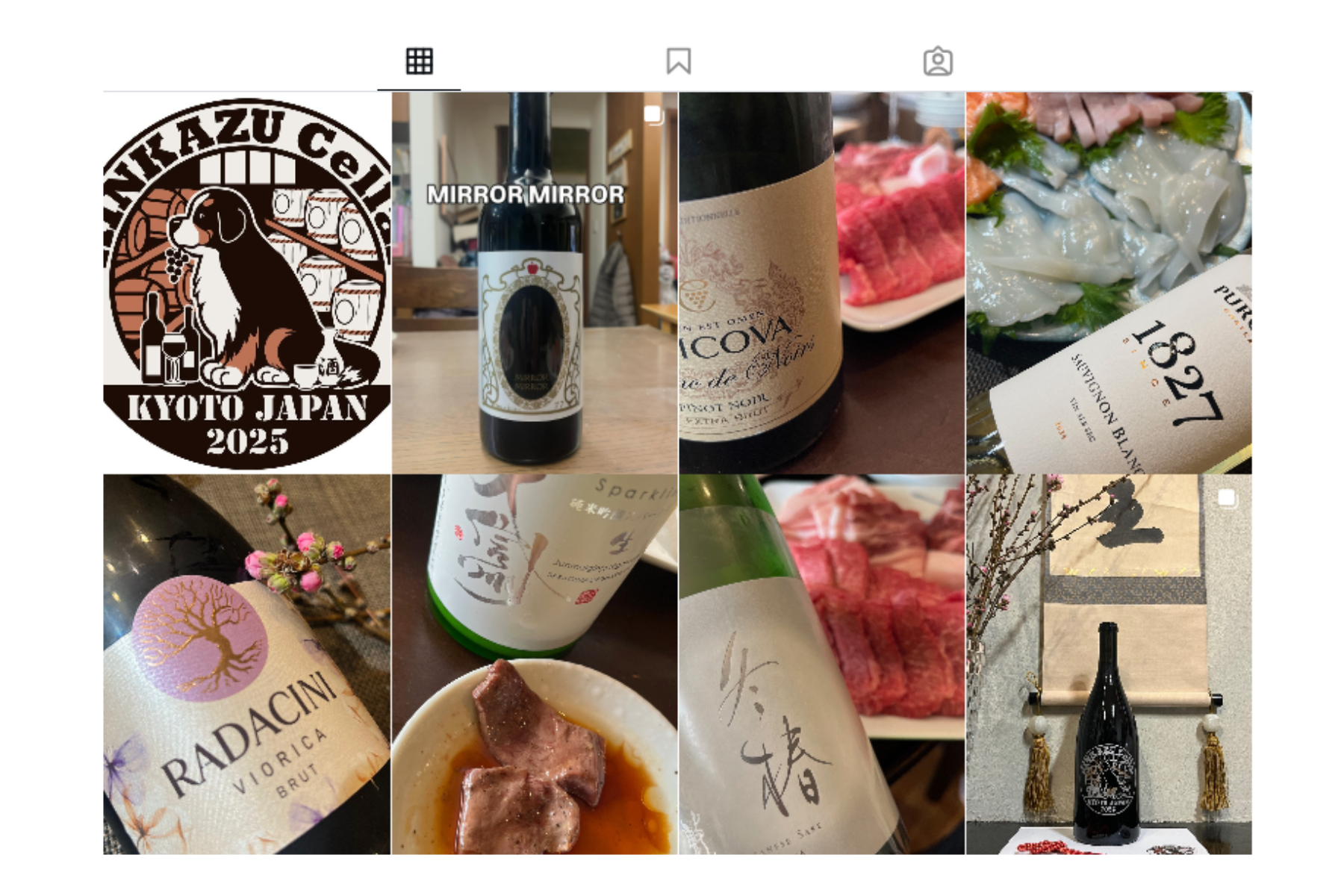Viewport: 1344px width, 896px height.
Task: Open the 1827 Sauvignon Blanc post
Action: [x=1109, y=283]
